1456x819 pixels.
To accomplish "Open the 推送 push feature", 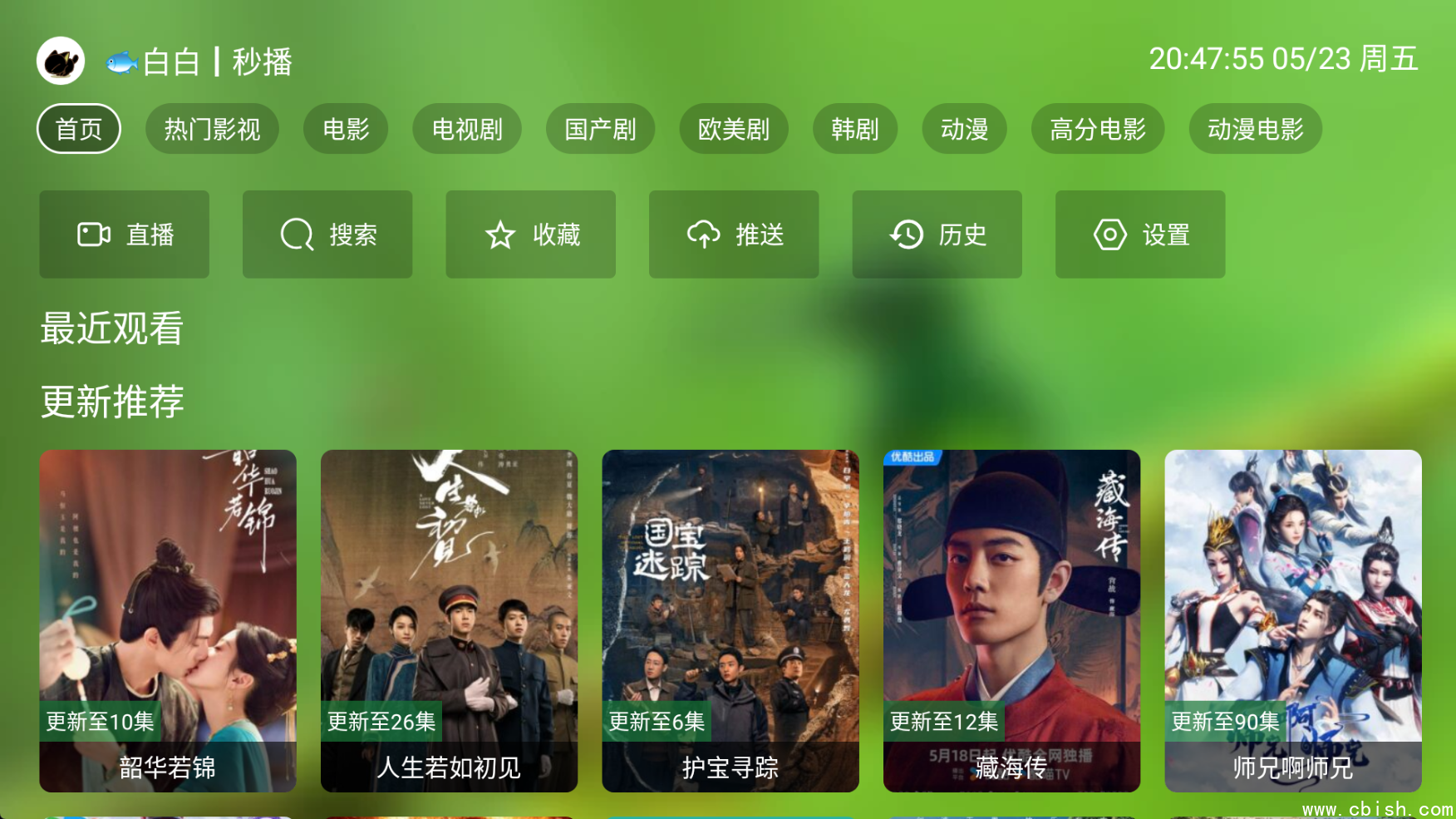I will [x=734, y=234].
